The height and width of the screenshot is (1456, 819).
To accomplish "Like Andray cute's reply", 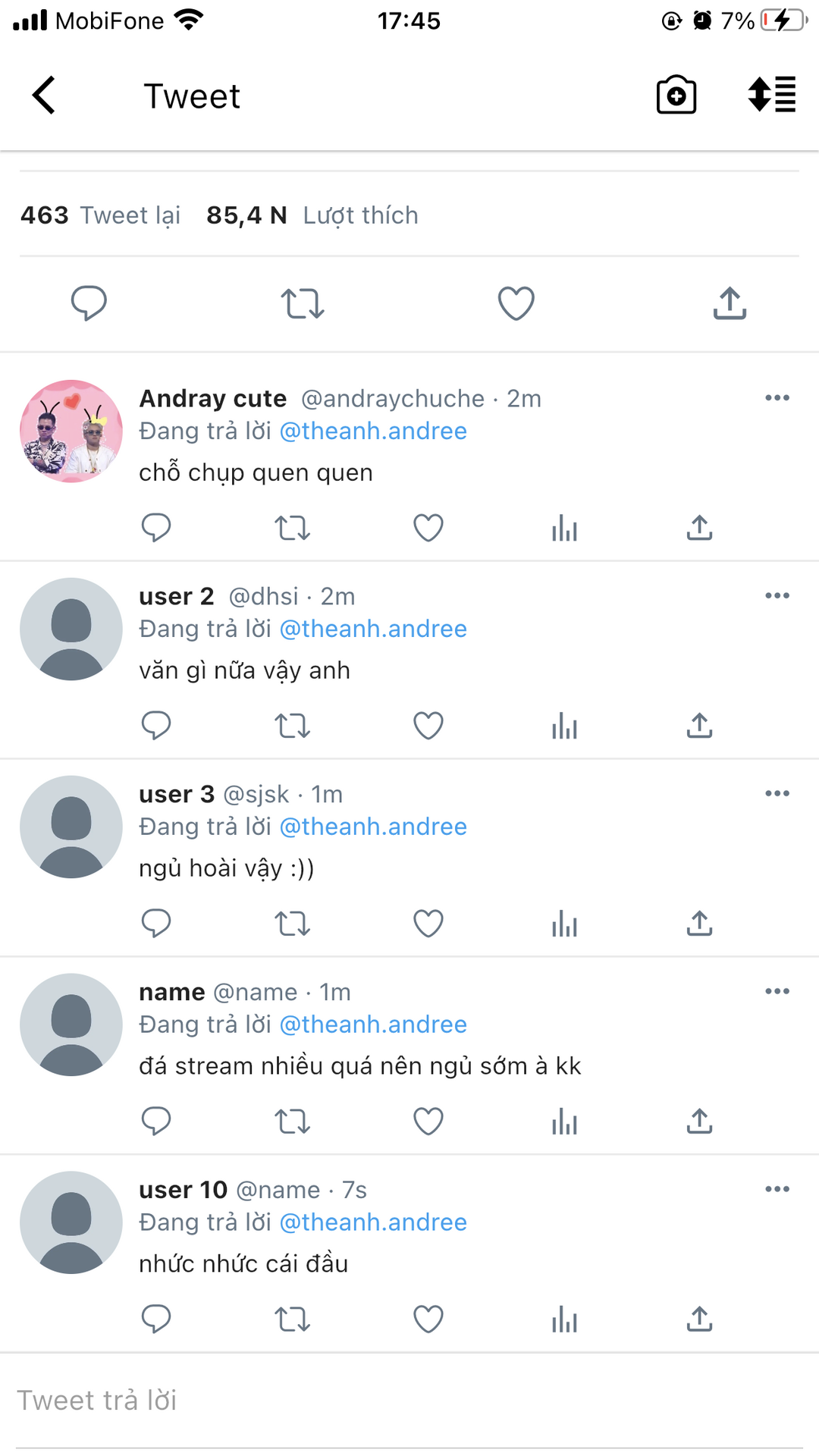I will click(x=428, y=528).
